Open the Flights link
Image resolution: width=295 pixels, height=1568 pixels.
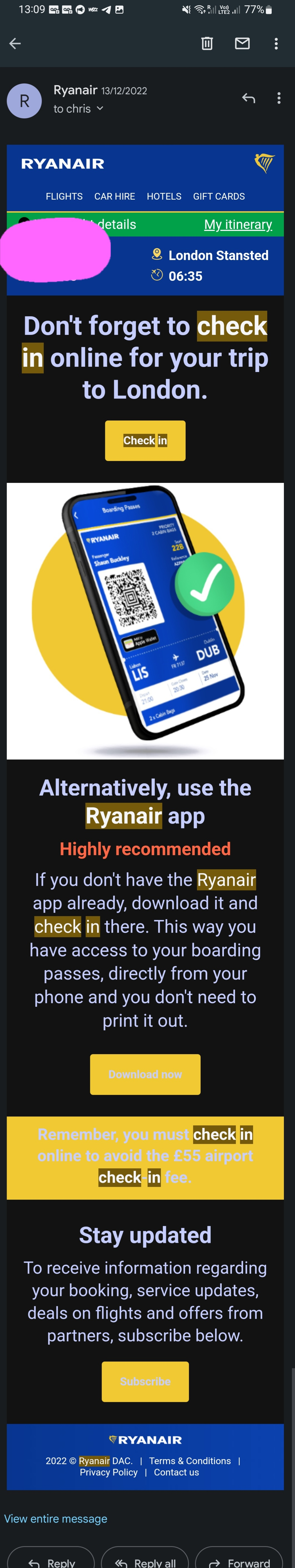pos(64,196)
